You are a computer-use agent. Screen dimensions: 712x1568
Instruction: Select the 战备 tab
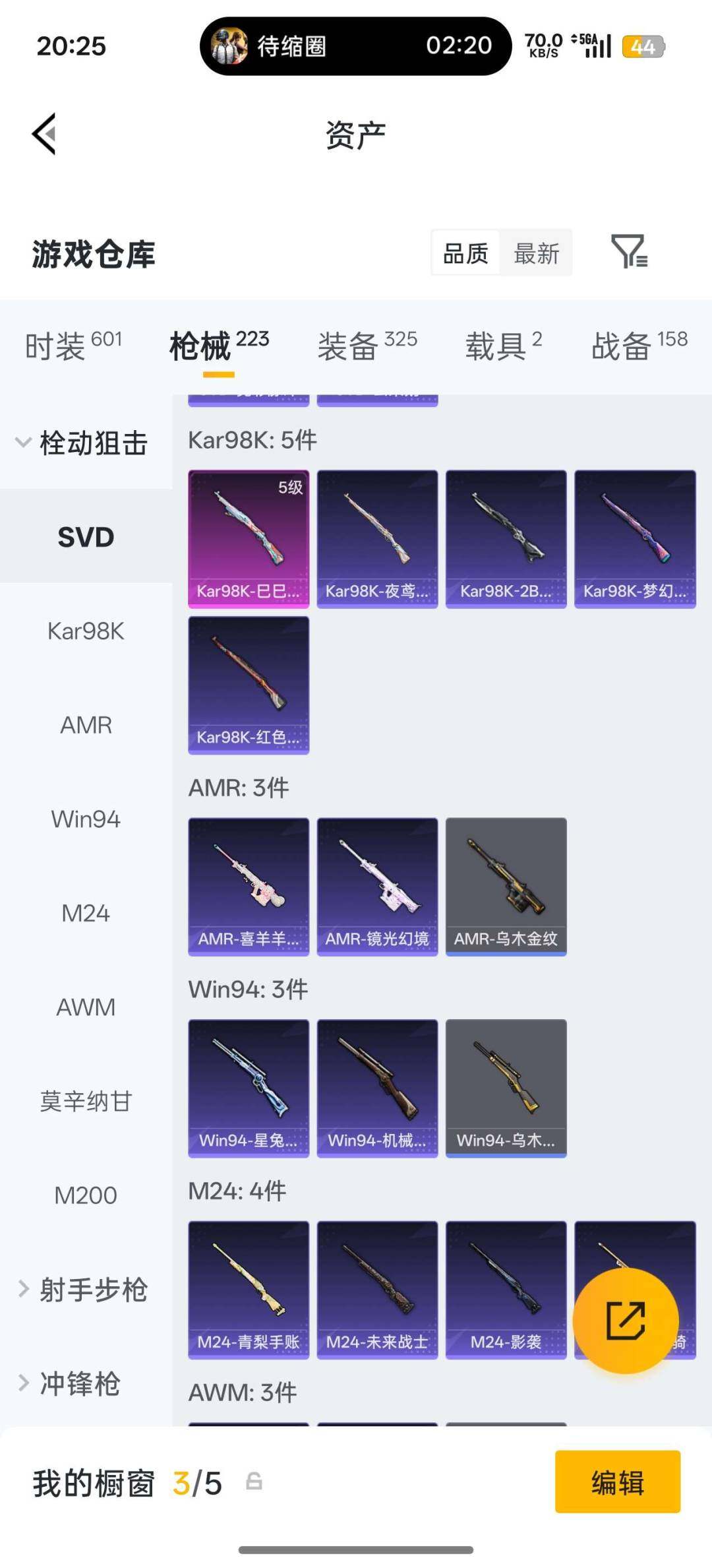coord(639,345)
